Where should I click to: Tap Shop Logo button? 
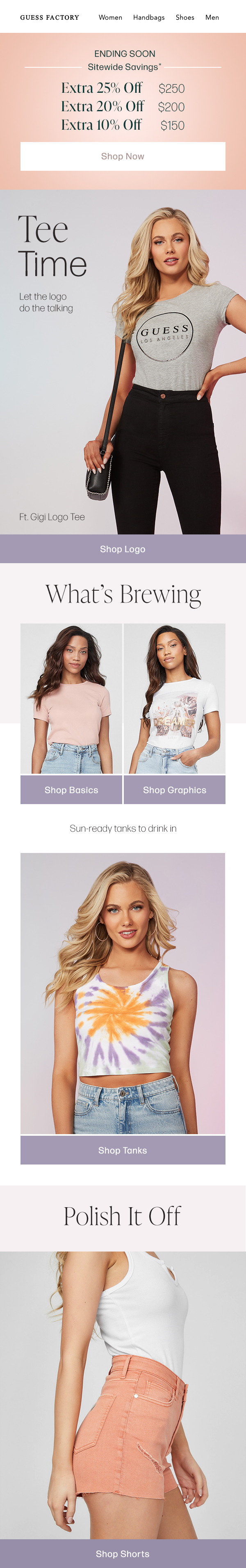pyautogui.click(x=123, y=549)
